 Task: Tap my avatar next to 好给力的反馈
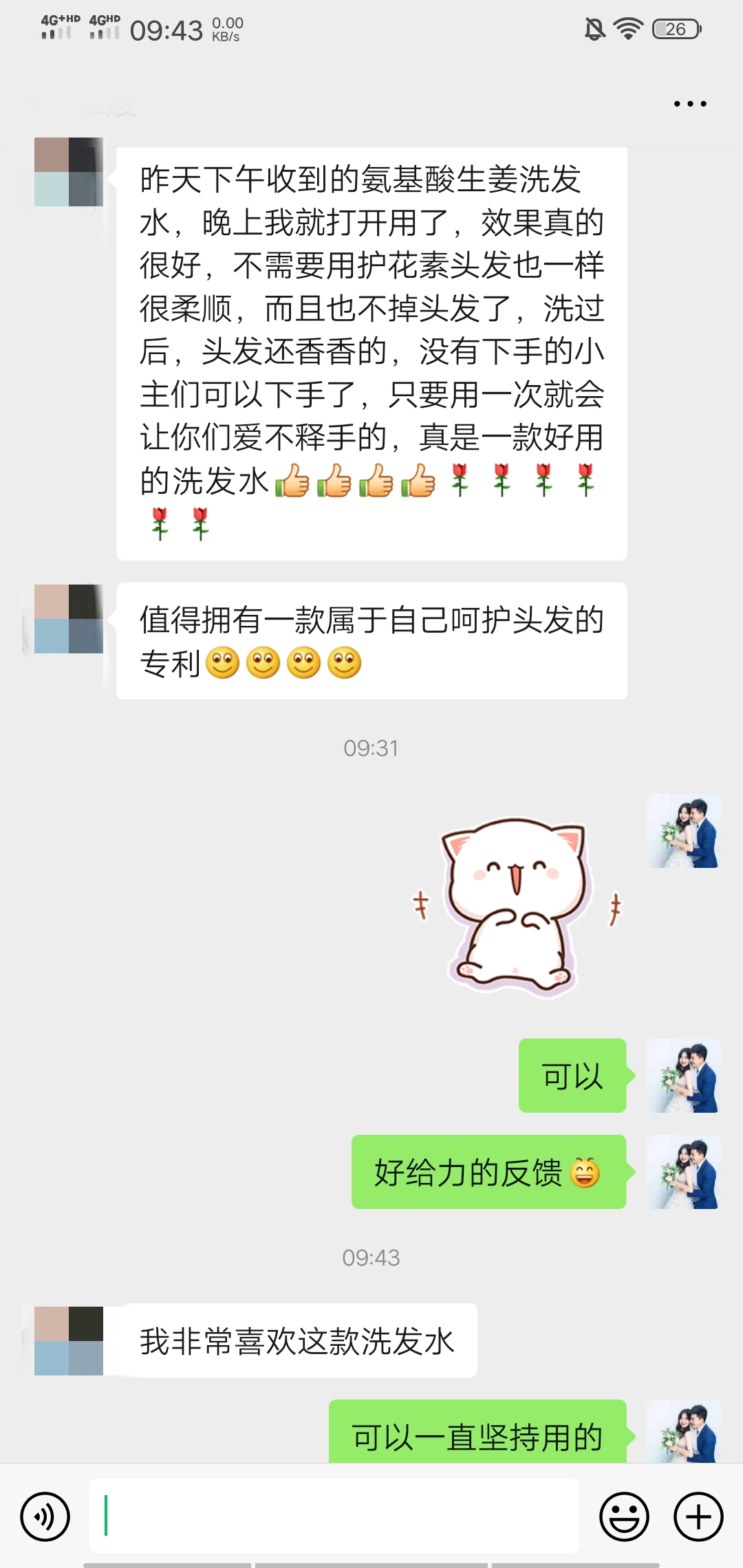coord(684,1172)
